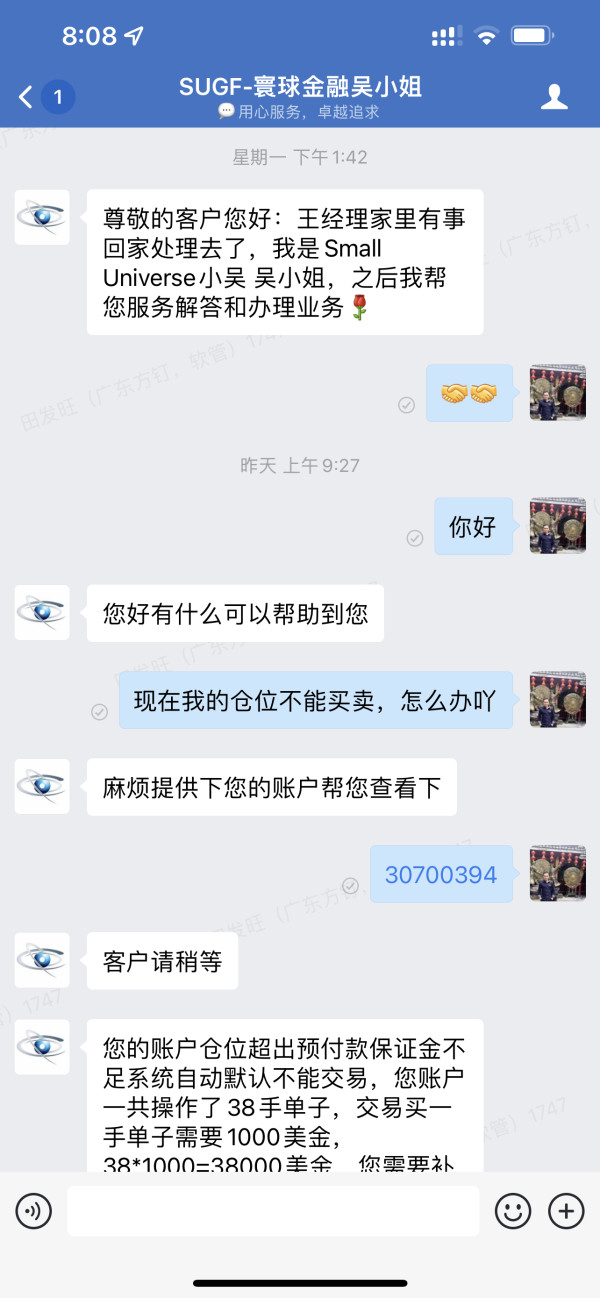Open the plus attachments menu
The height and width of the screenshot is (1298, 600).
(566, 1211)
